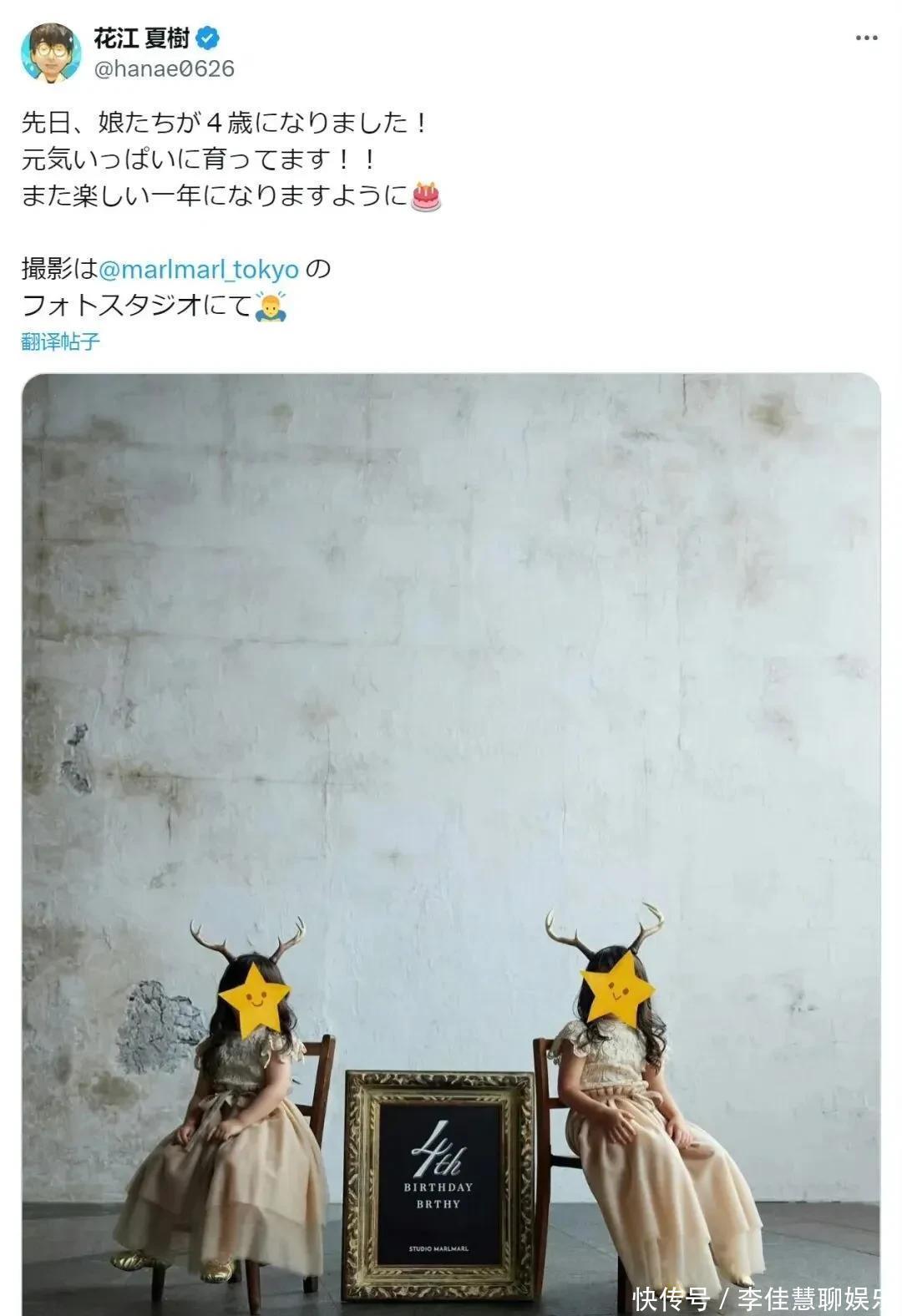Viewport: 902px width, 1316px height.
Task: Open 花江夏樹's profile avatar
Action: click(x=50, y=53)
